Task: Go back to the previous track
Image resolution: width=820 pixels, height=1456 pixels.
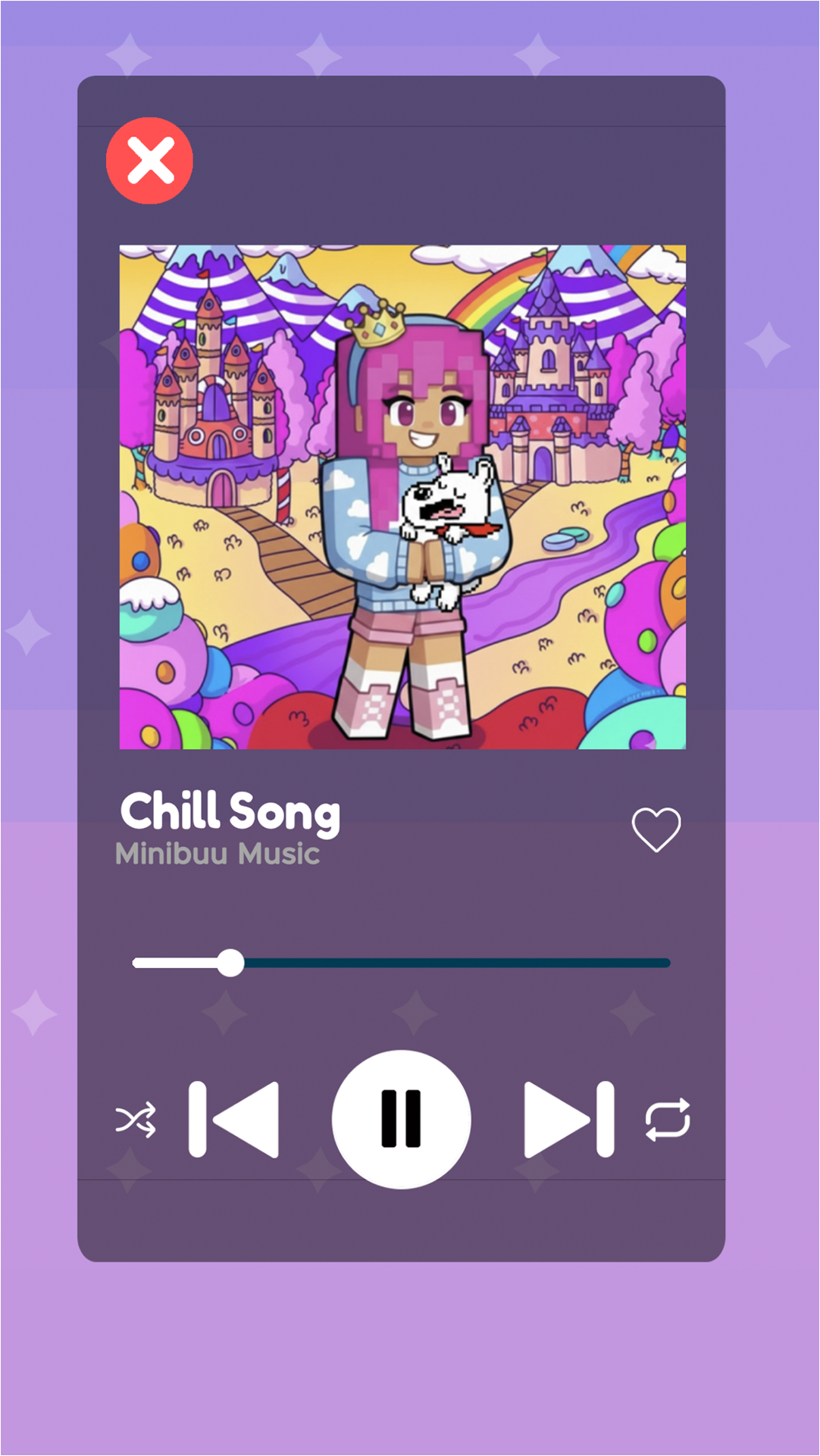Action: 233,1119
